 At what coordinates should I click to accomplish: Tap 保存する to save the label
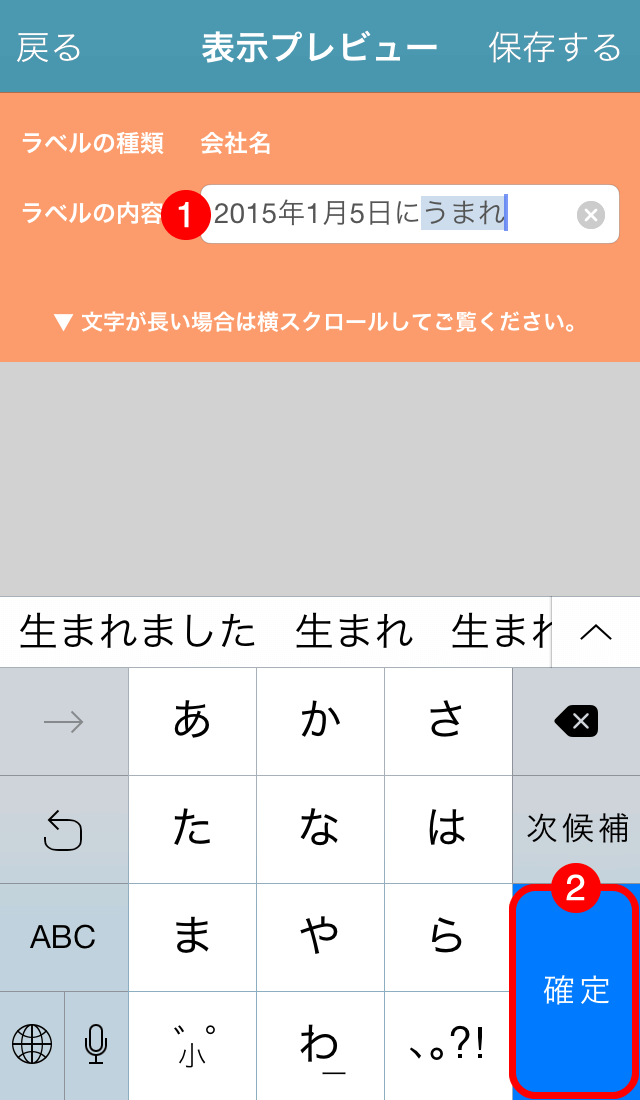555,47
